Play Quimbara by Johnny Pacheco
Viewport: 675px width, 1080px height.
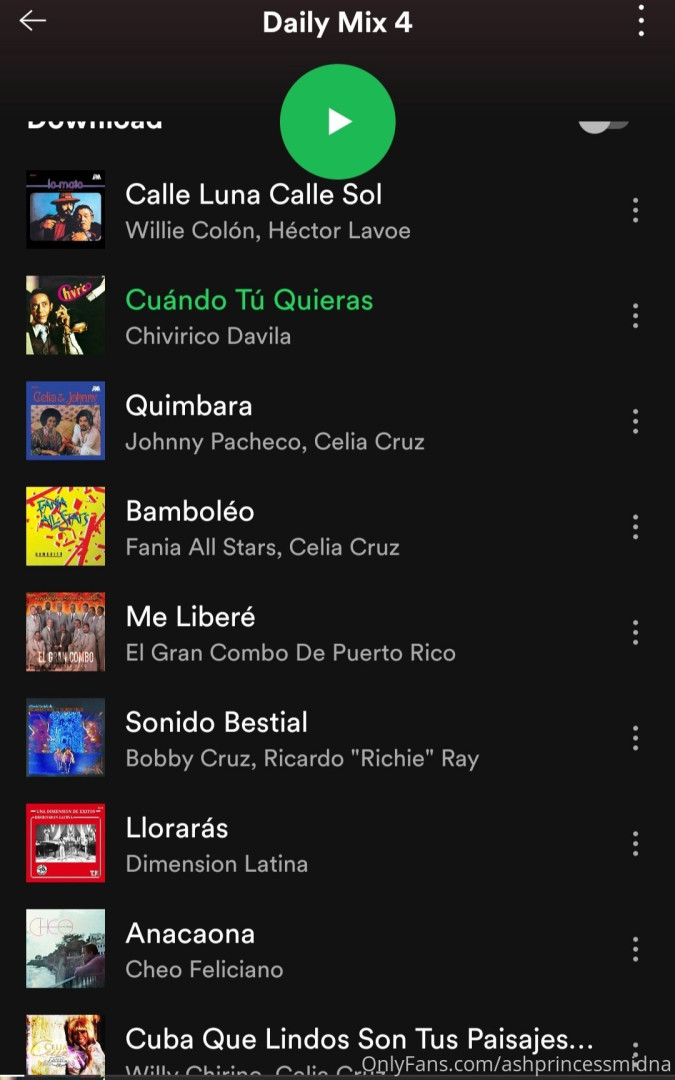click(x=189, y=406)
